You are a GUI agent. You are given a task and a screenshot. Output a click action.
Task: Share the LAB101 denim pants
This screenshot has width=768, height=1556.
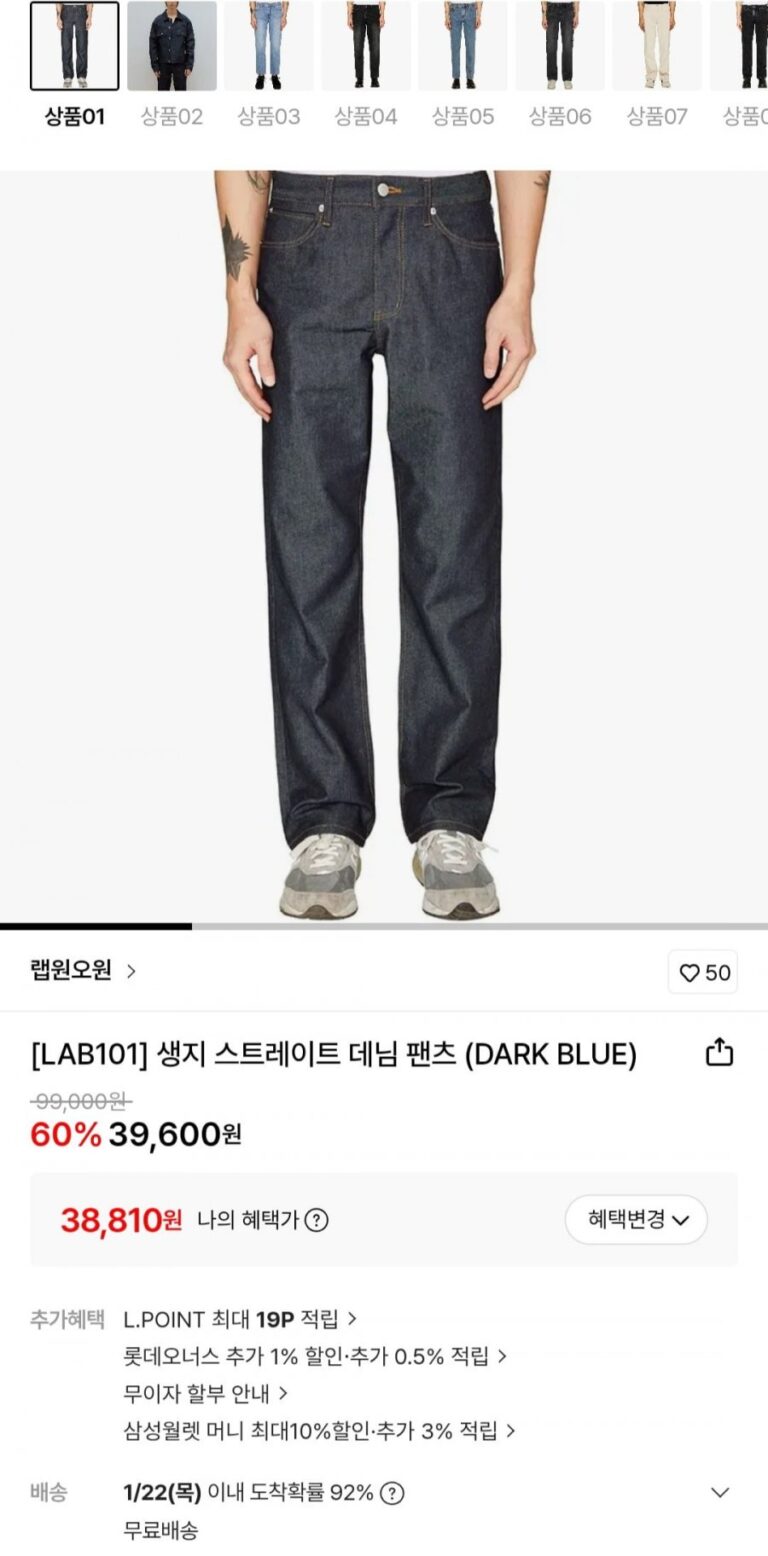tap(719, 1053)
